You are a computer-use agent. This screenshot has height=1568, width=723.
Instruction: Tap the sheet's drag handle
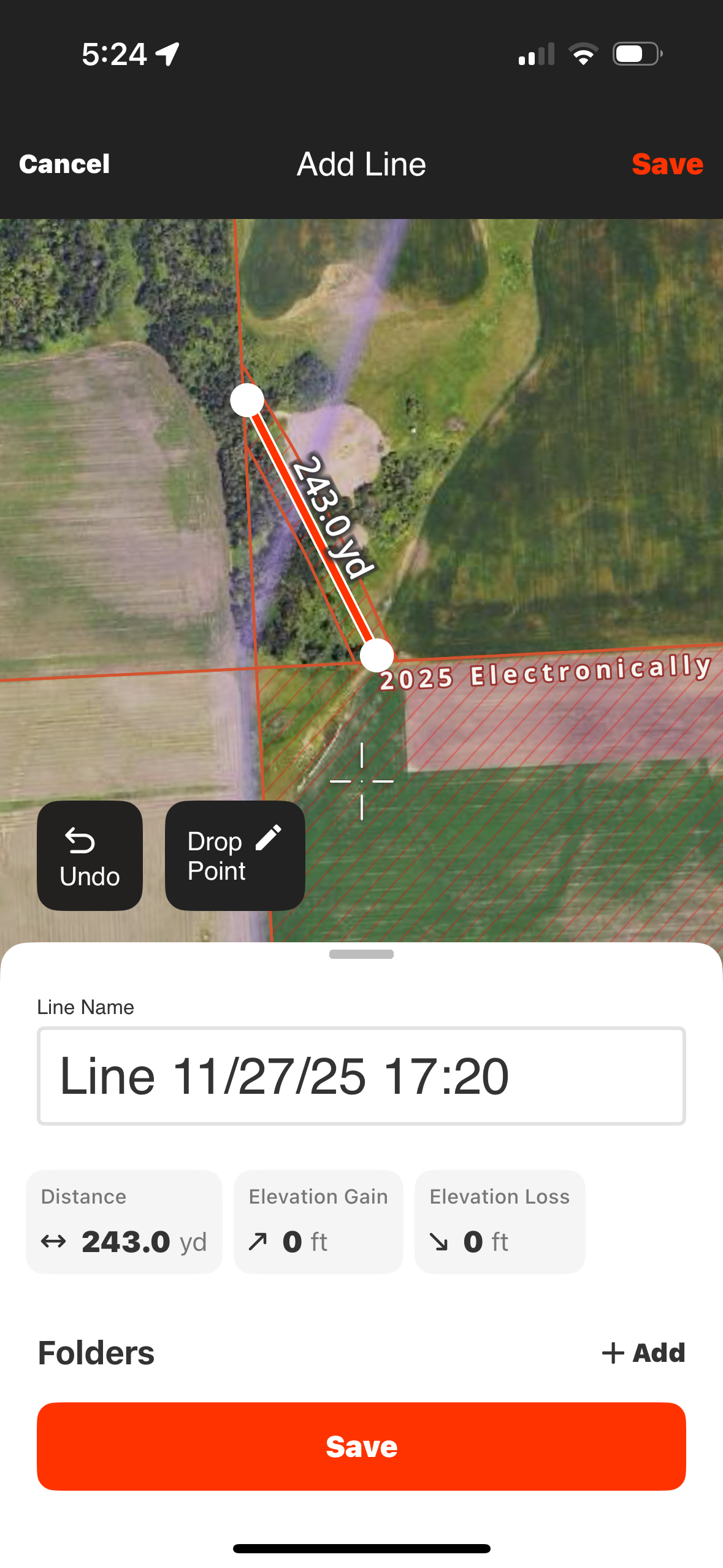pos(361,954)
